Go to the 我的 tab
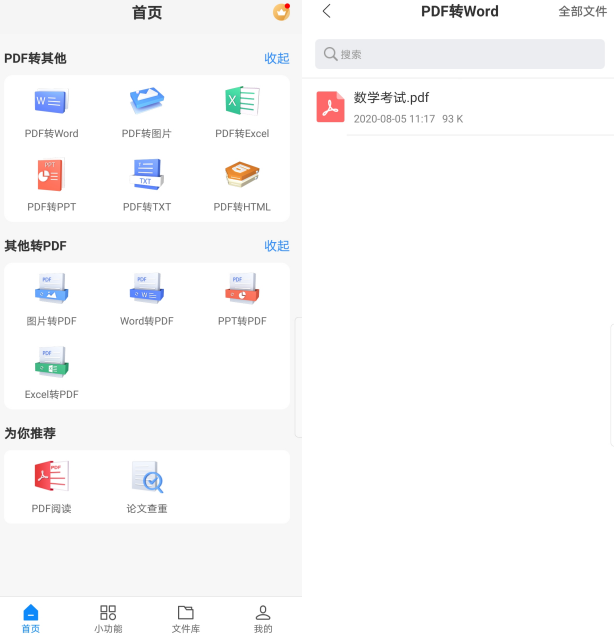 262,618
